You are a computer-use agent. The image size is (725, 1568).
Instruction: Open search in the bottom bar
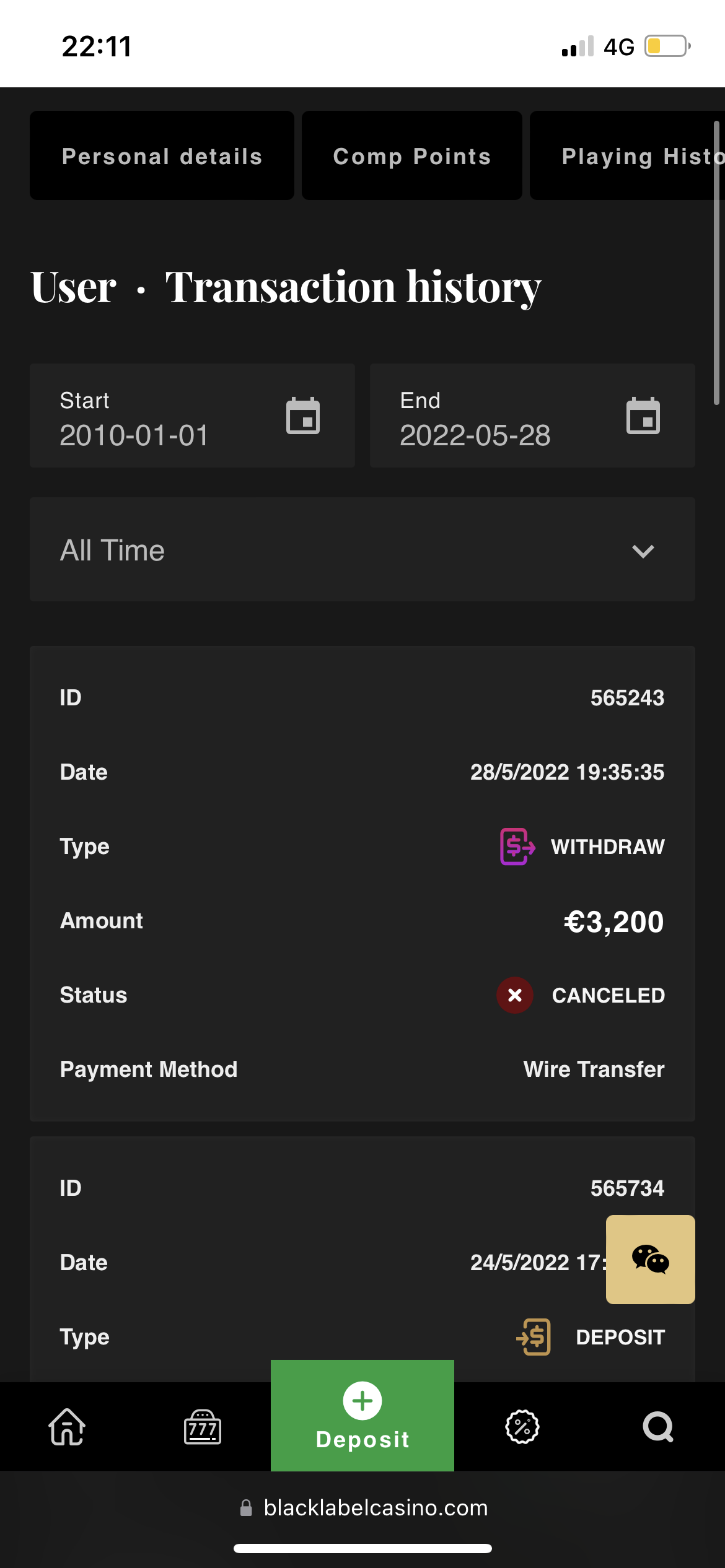[x=657, y=1427]
